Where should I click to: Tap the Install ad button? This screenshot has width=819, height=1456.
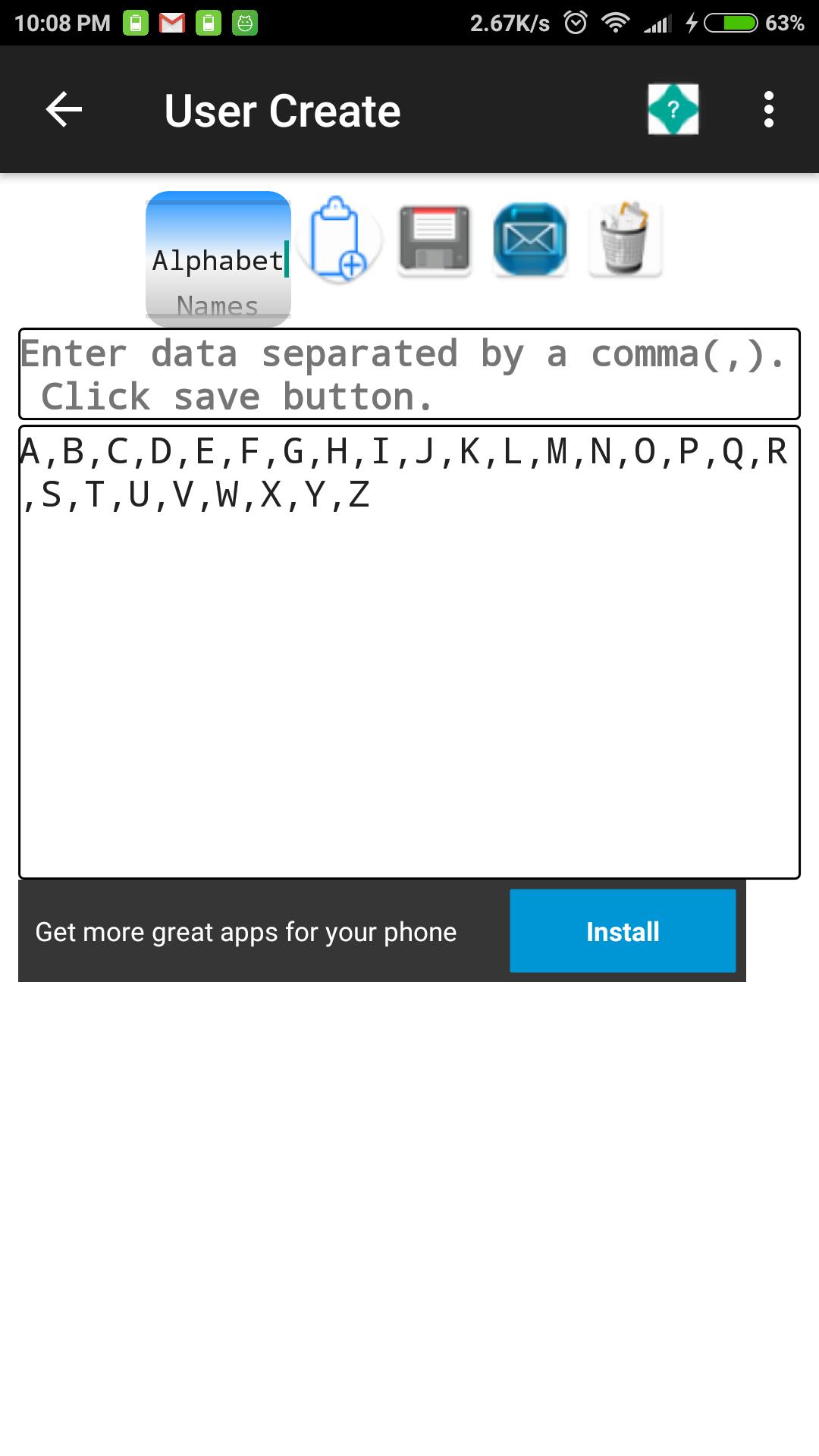click(623, 930)
